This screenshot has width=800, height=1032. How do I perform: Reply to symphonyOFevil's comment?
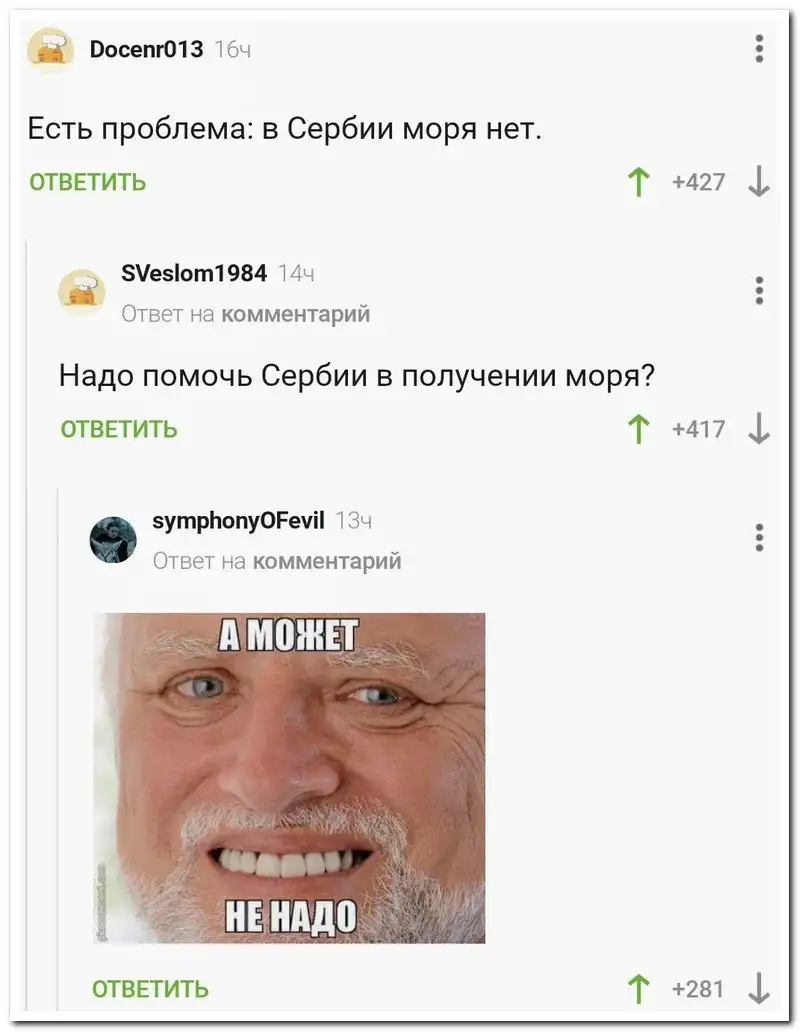coord(150,989)
